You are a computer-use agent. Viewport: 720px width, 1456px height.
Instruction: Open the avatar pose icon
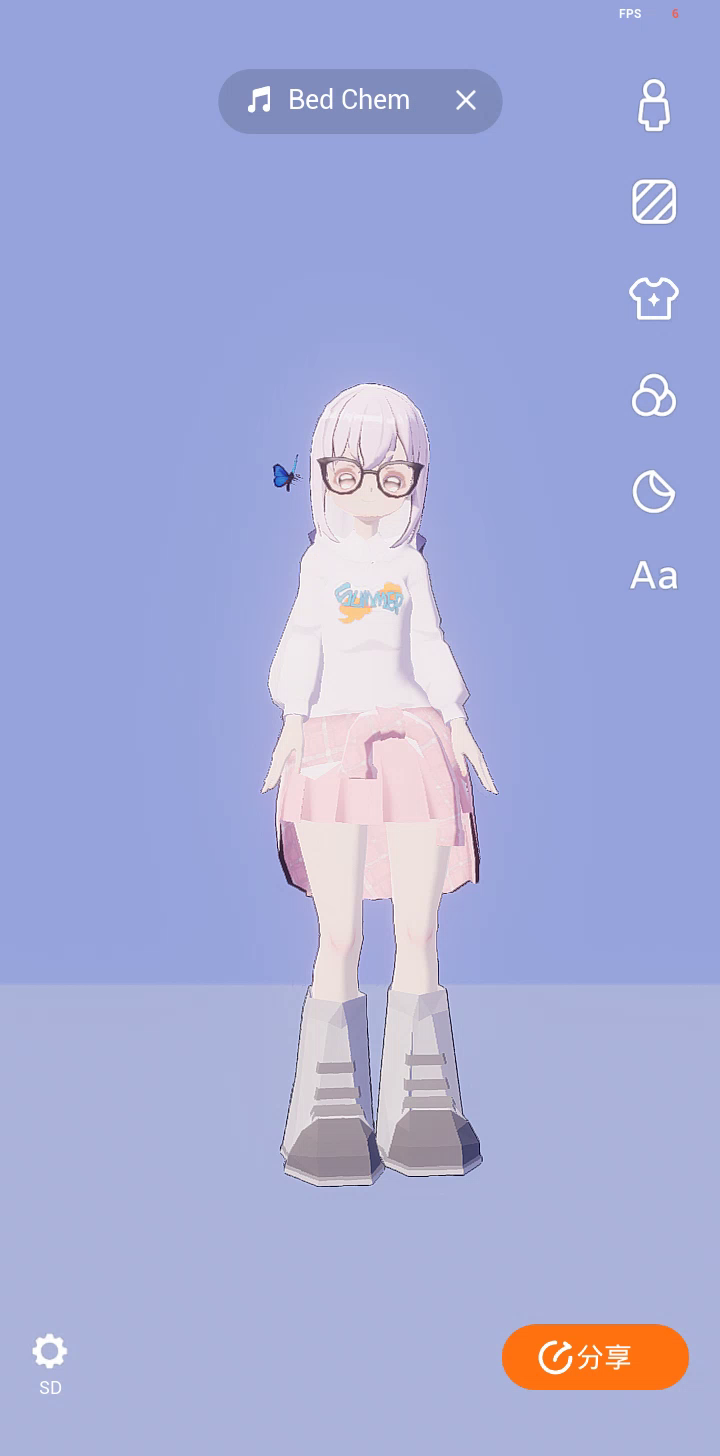pos(654,105)
